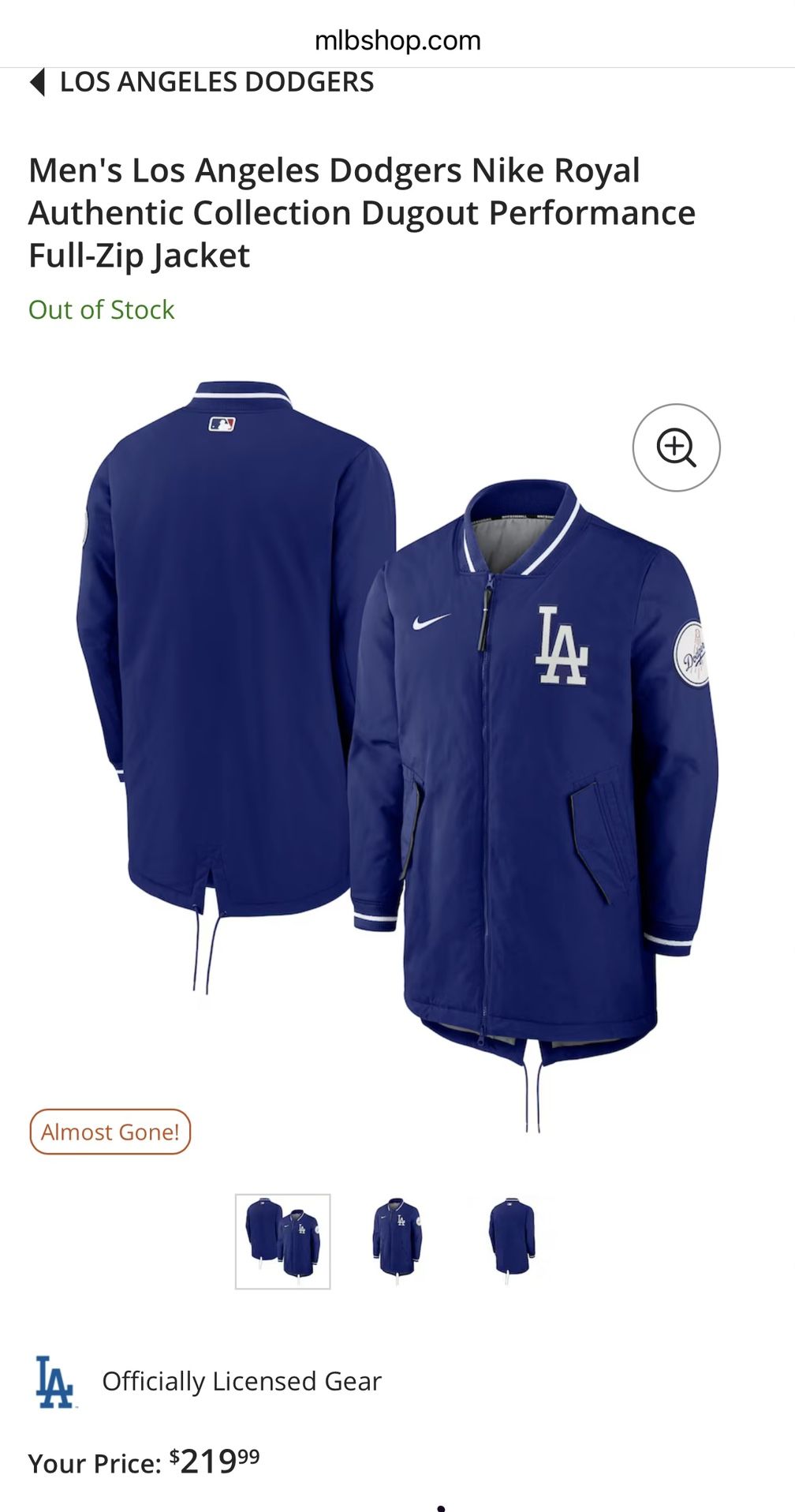Tap the MLB logo on the jacket collar

click(222, 423)
